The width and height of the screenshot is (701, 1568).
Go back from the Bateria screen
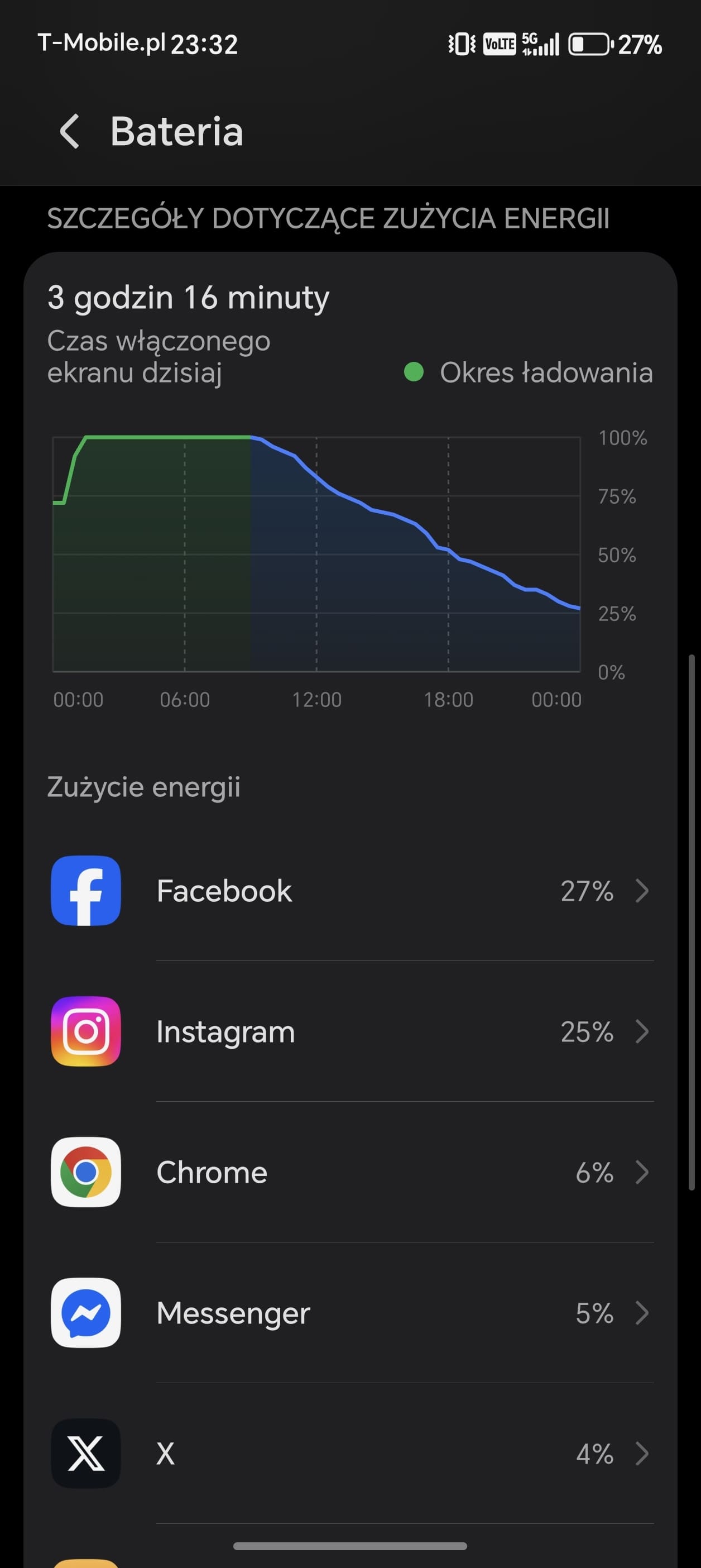pyautogui.click(x=69, y=131)
